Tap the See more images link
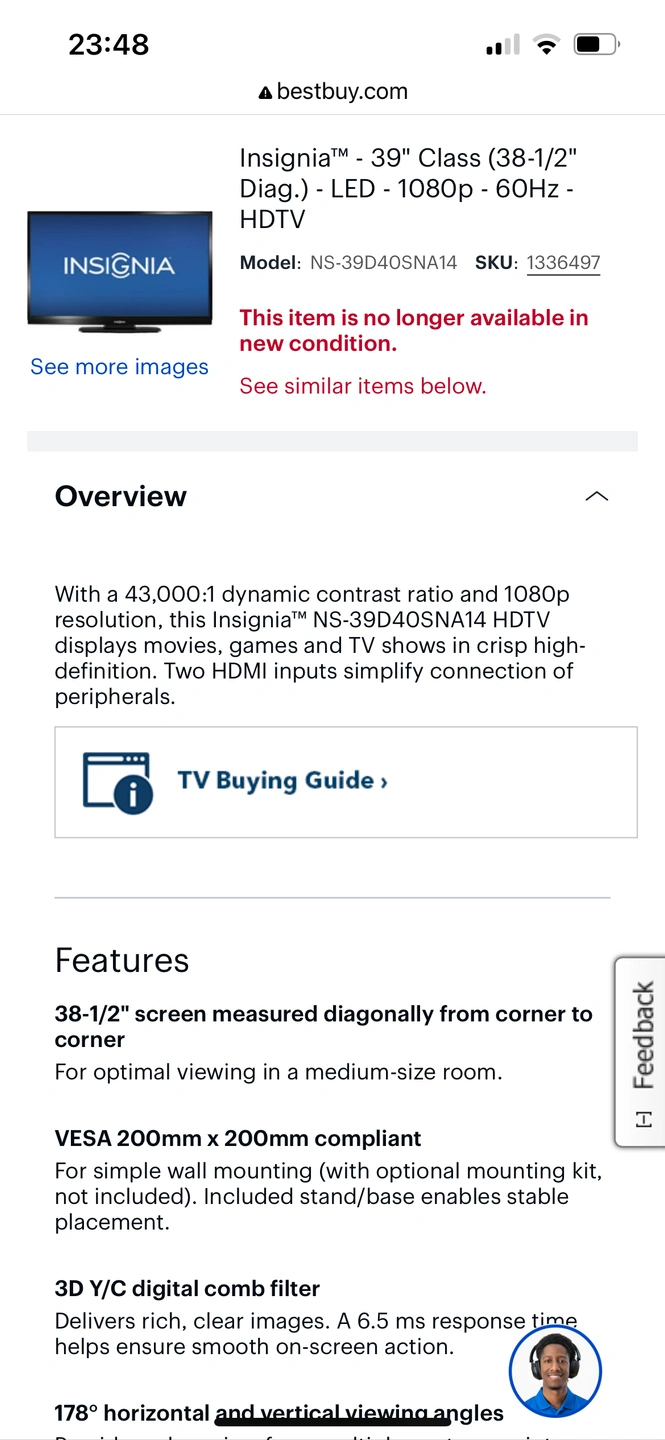 [x=119, y=367]
